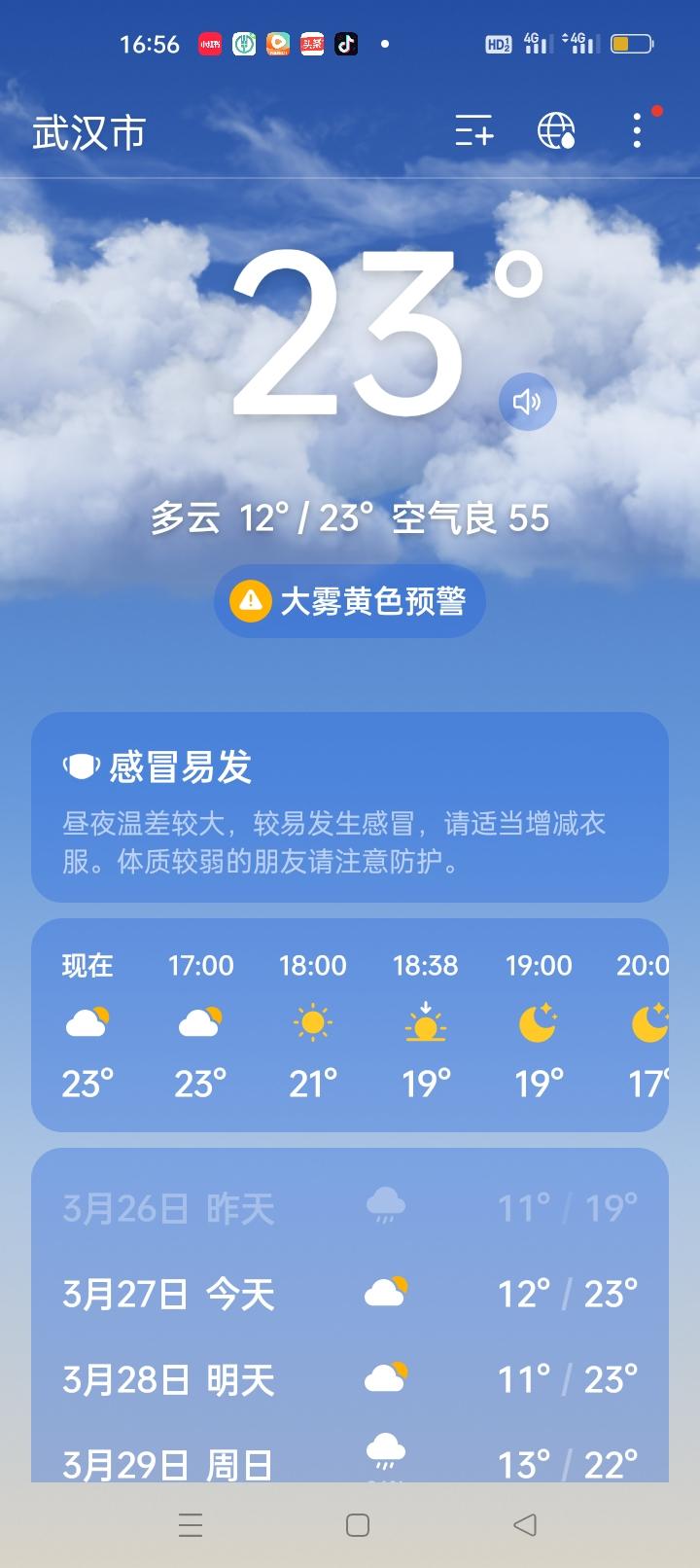
Task: Expand tomorrow's forecast row 3月28日
Action: (350, 1377)
